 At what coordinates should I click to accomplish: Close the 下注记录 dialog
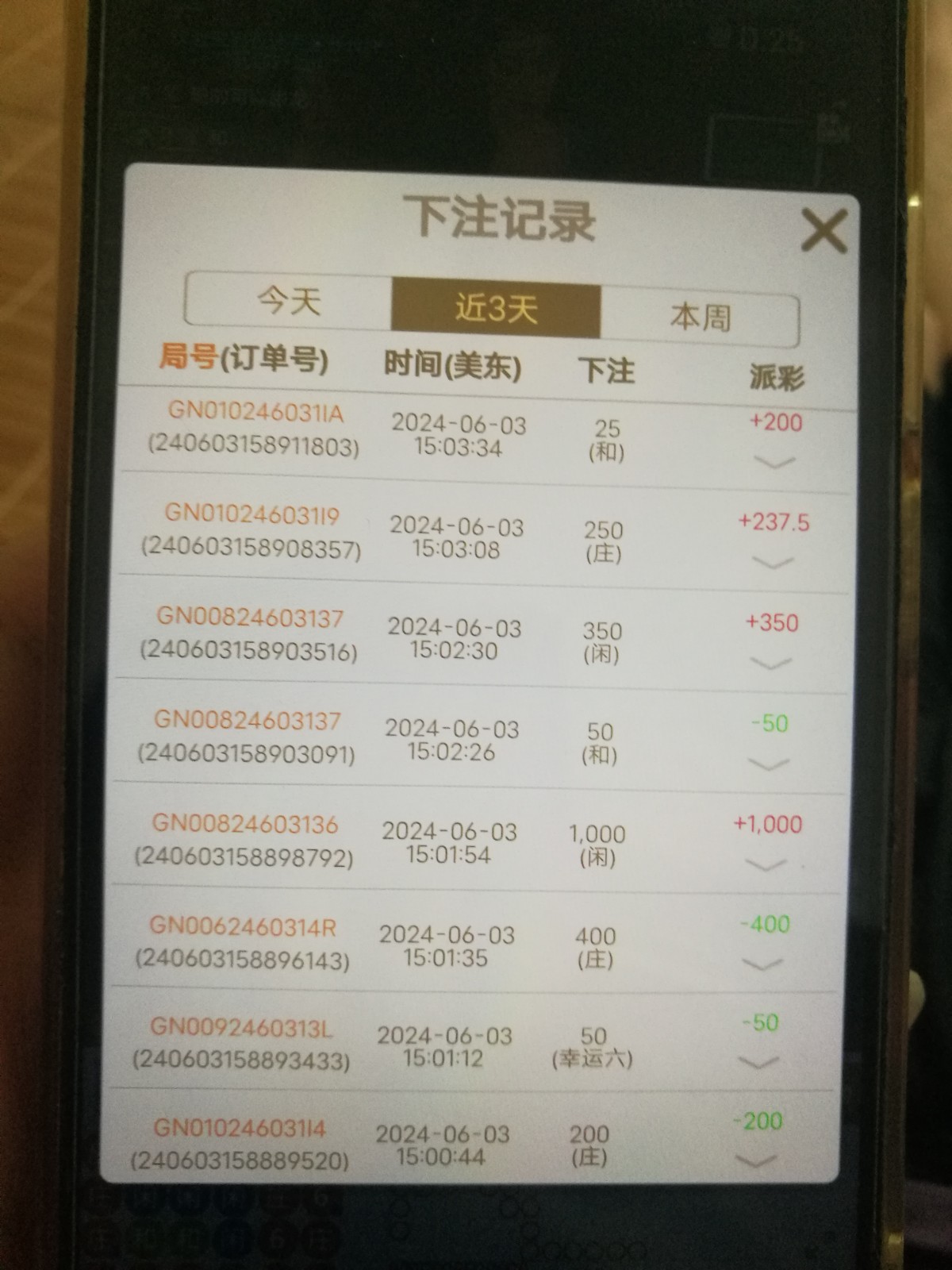tap(824, 233)
